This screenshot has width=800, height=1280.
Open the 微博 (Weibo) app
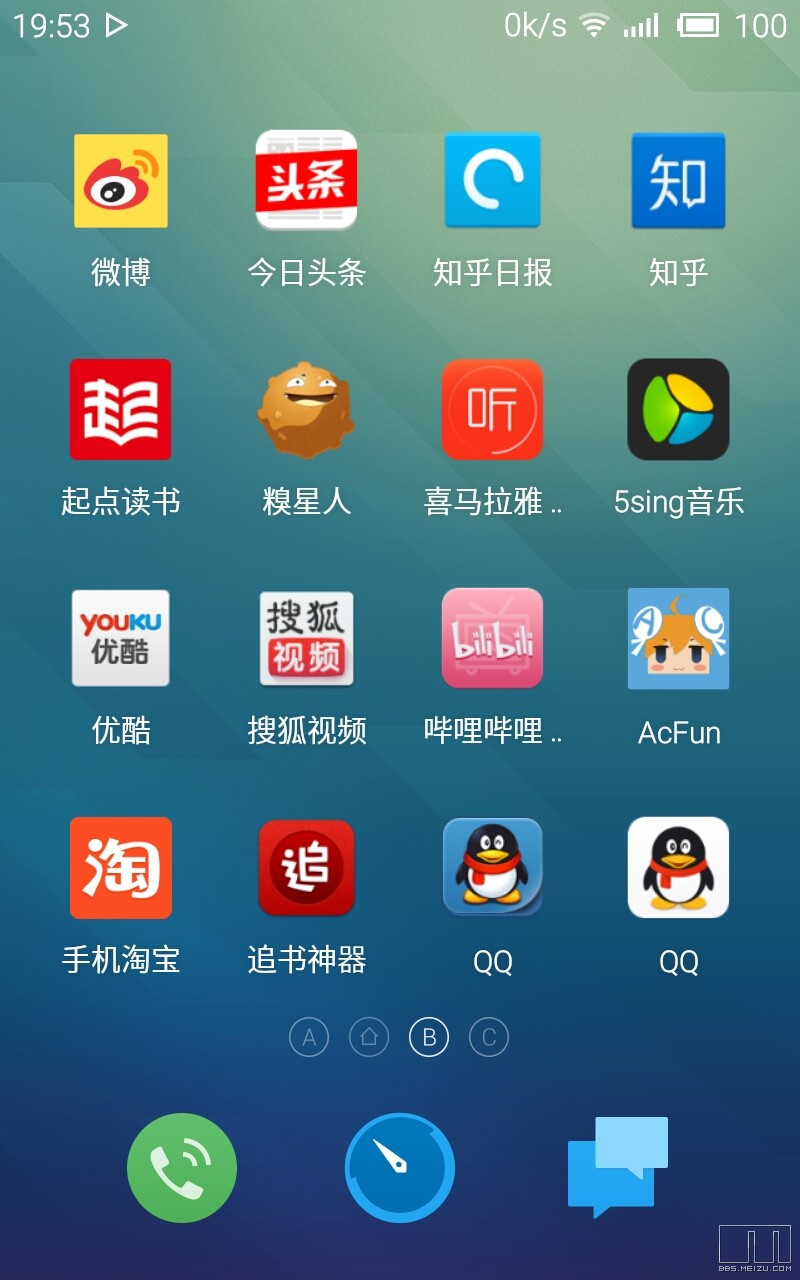[120, 180]
